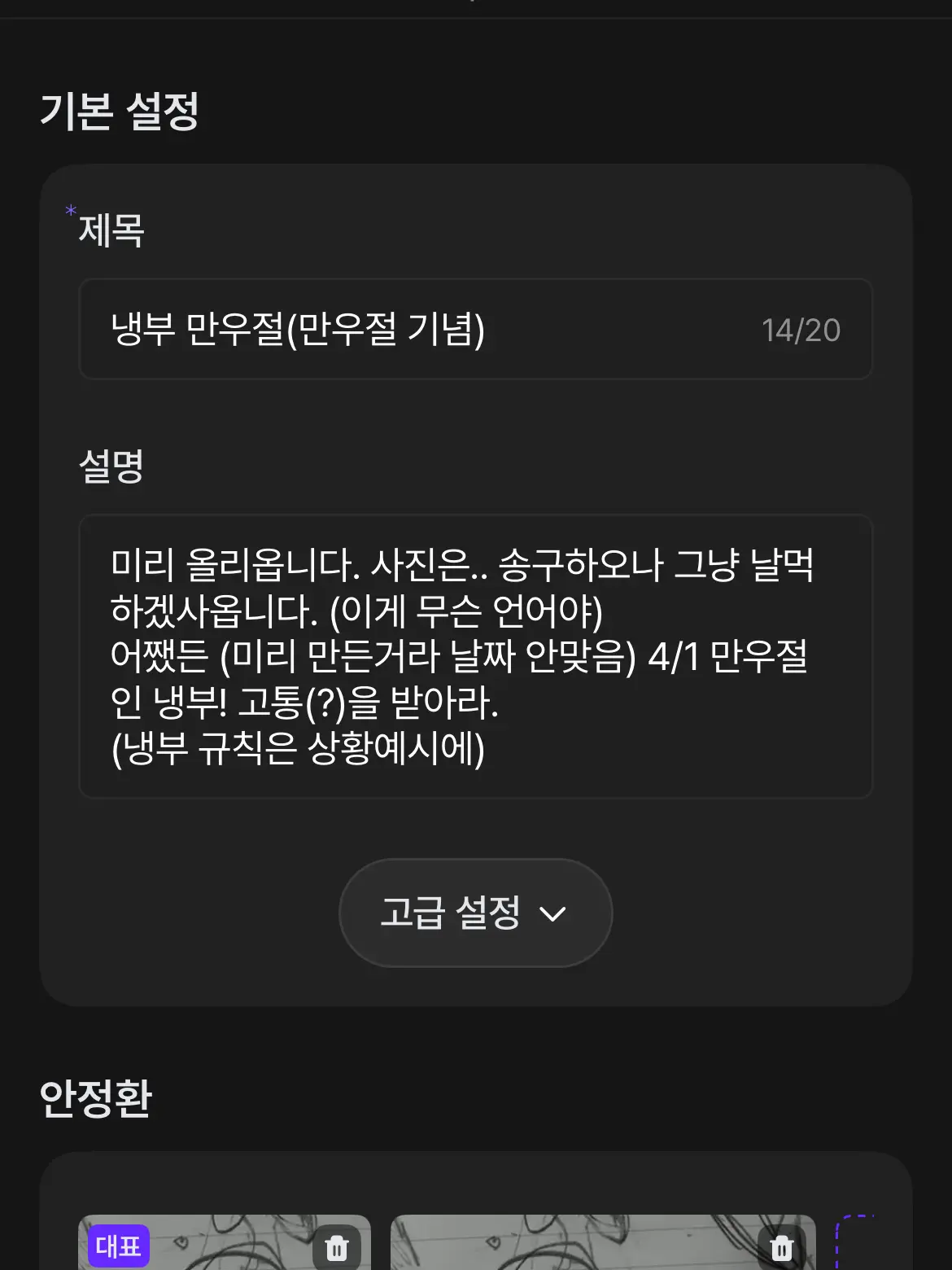The image size is (952, 1270).
Task: Click the purple required-field star above the title
Action: coord(70,210)
